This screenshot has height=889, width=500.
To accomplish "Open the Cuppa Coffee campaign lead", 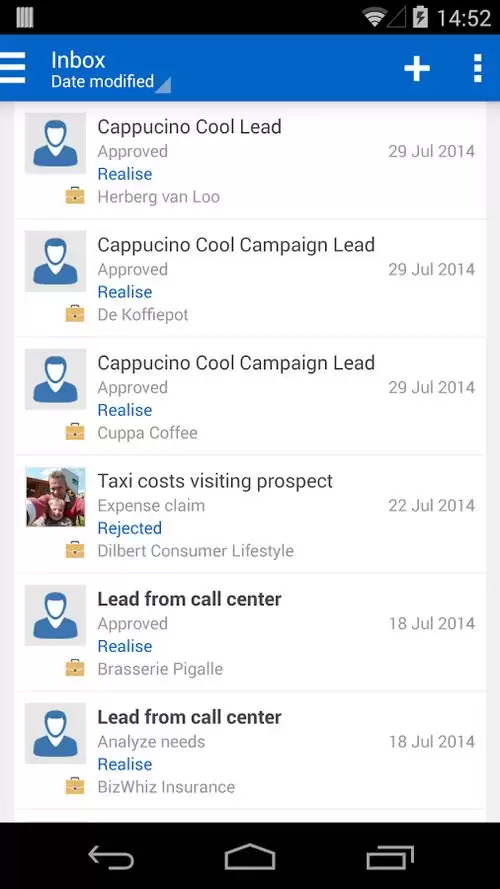I will pos(250,396).
